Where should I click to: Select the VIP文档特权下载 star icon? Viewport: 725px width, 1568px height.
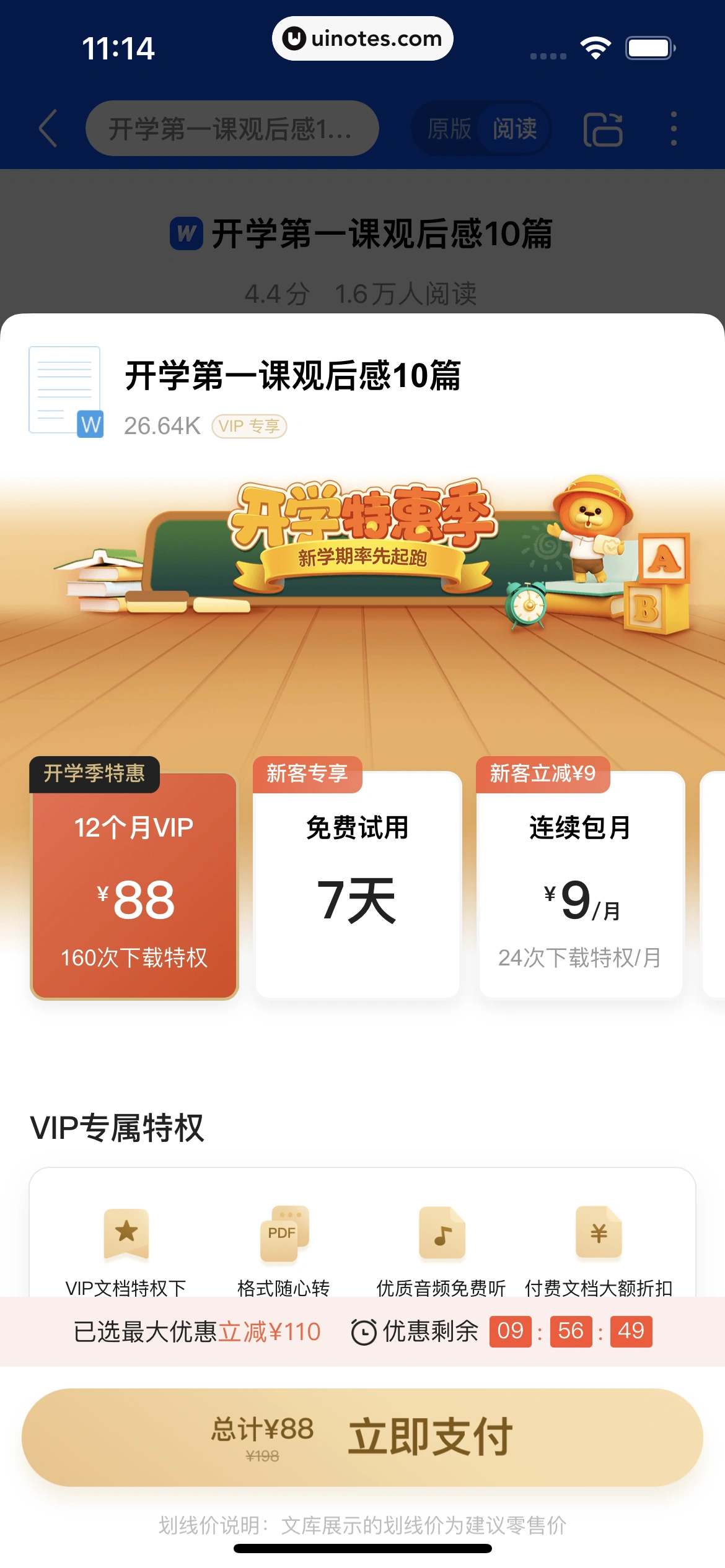[127, 1234]
